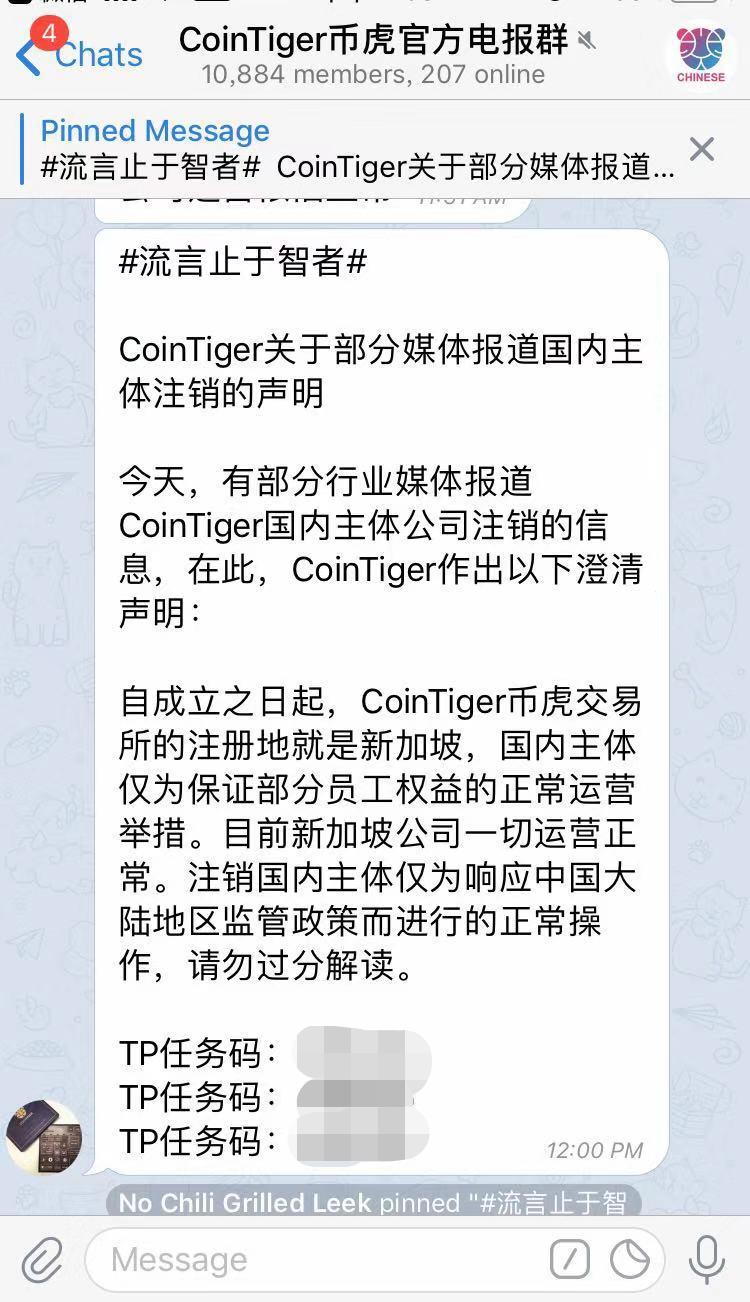Go back to Chats list
This screenshot has height=1302, width=750.
click(x=80, y=54)
